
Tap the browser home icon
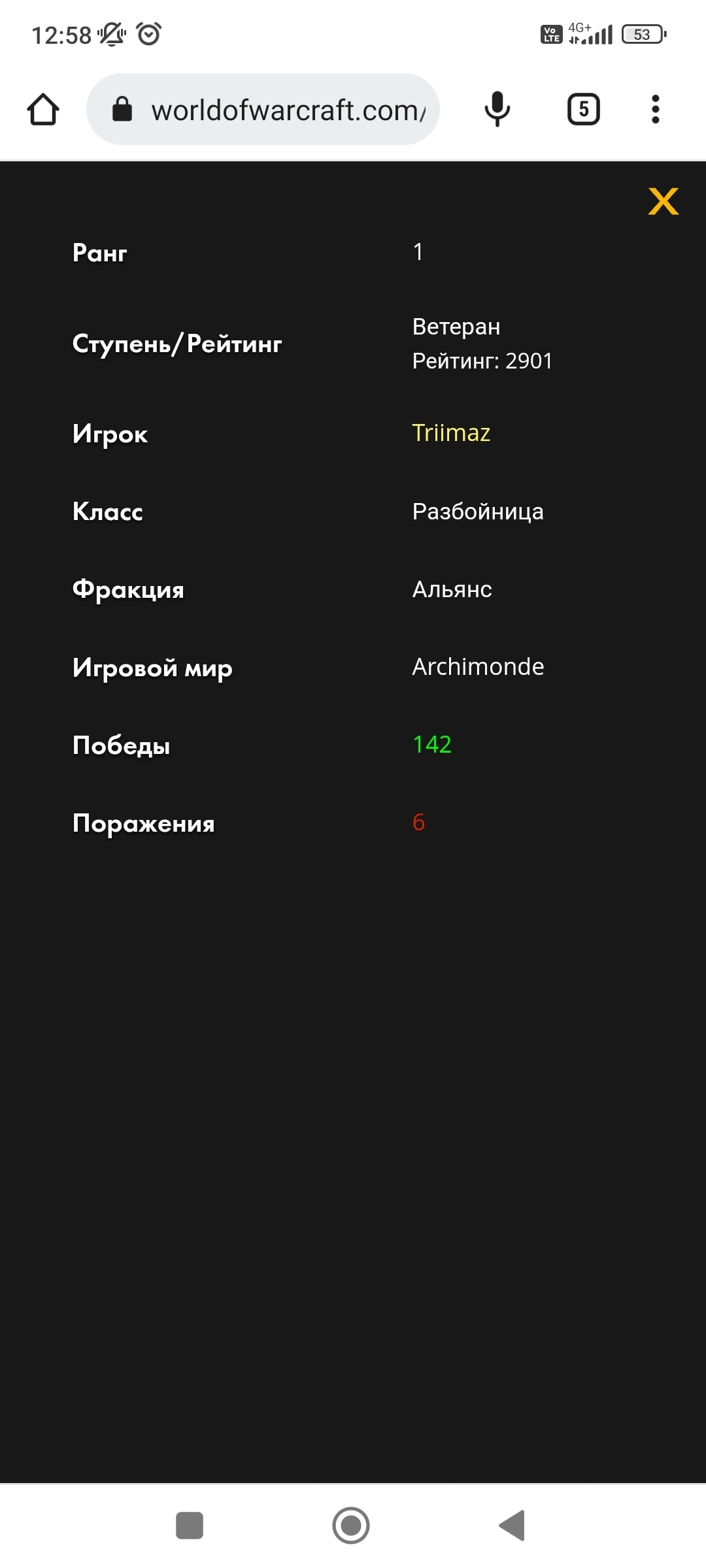point(43,109)
